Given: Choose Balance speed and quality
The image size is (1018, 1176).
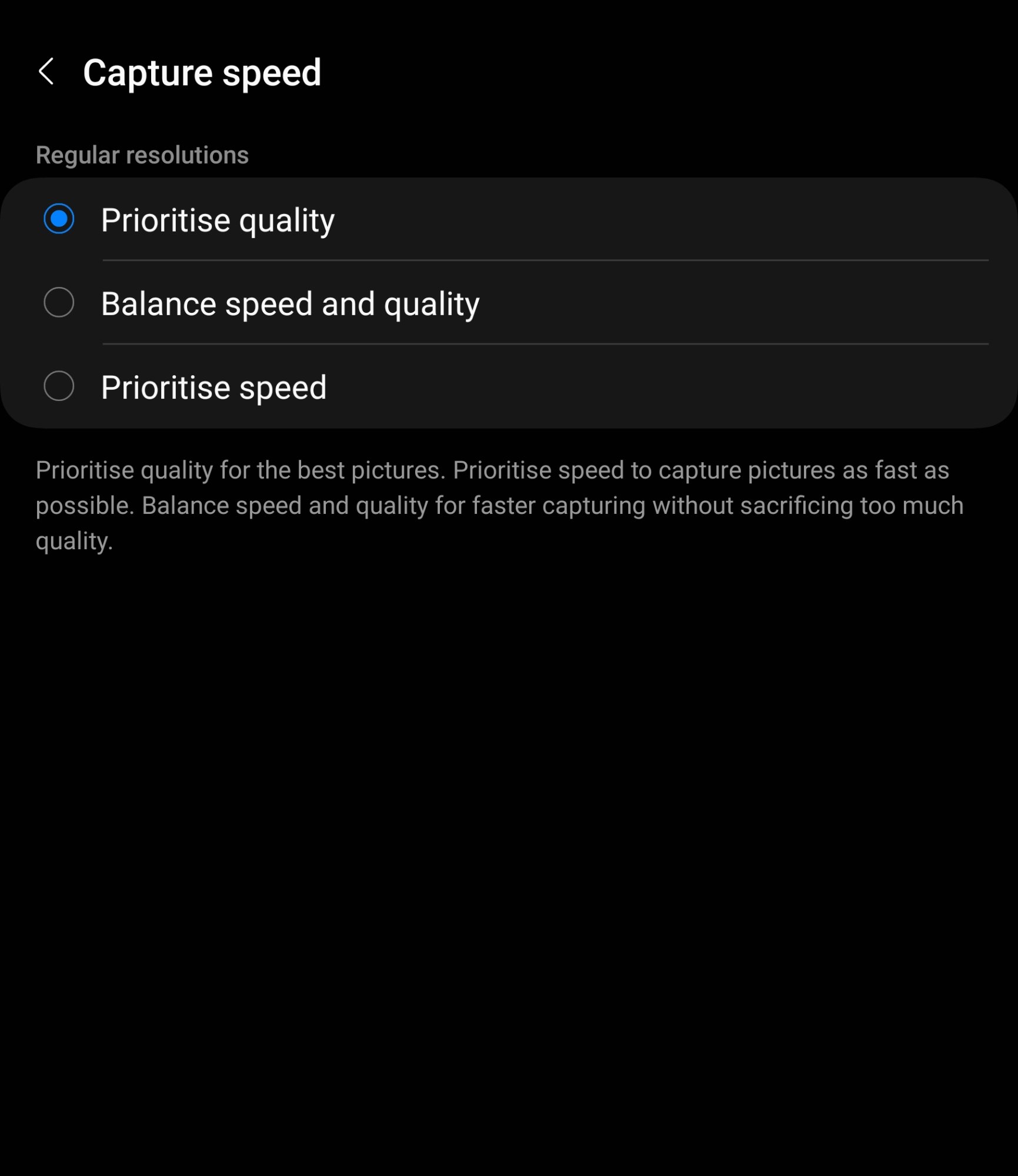Looking at the screenshot, I should pos(509,303).
